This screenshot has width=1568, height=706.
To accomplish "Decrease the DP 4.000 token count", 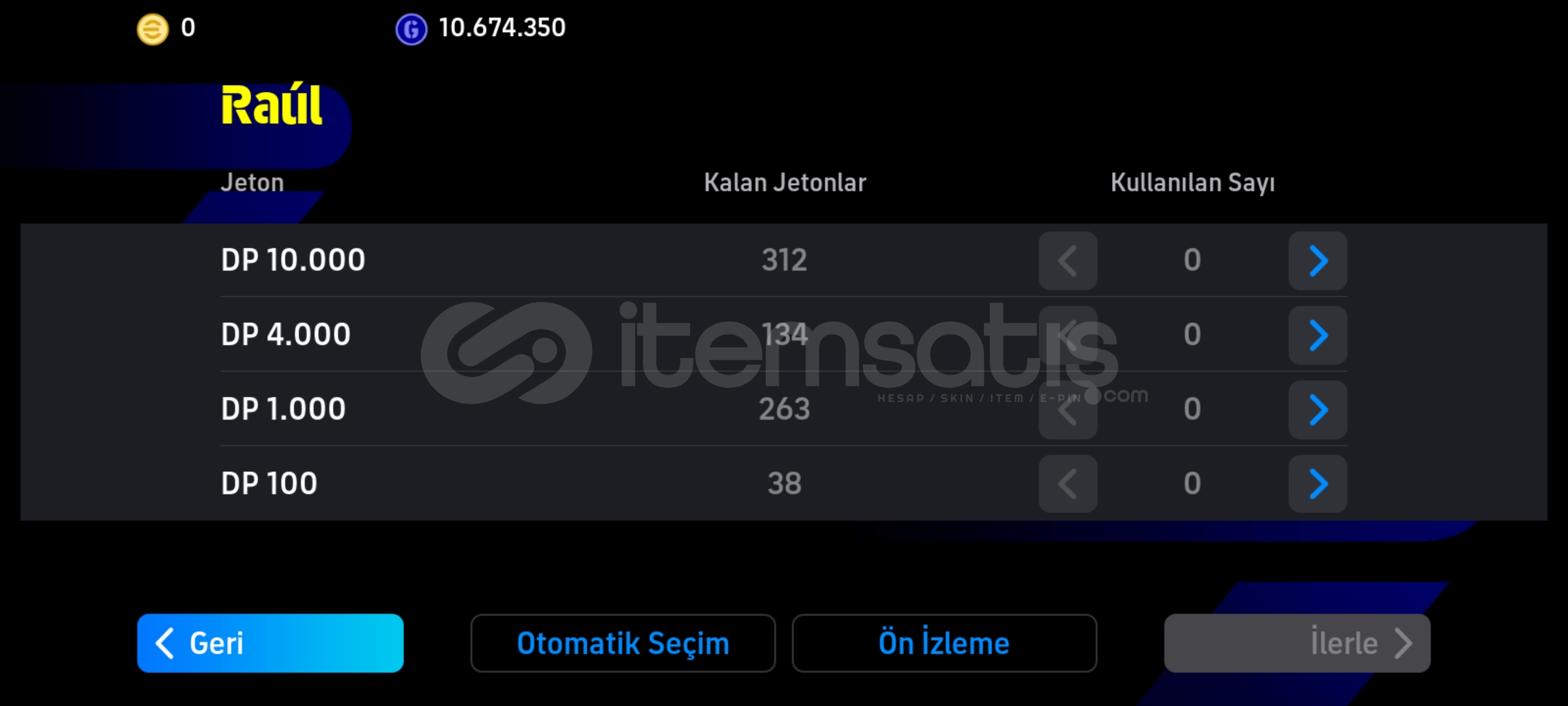I will pyautogui.click(x=1068, y=335).
